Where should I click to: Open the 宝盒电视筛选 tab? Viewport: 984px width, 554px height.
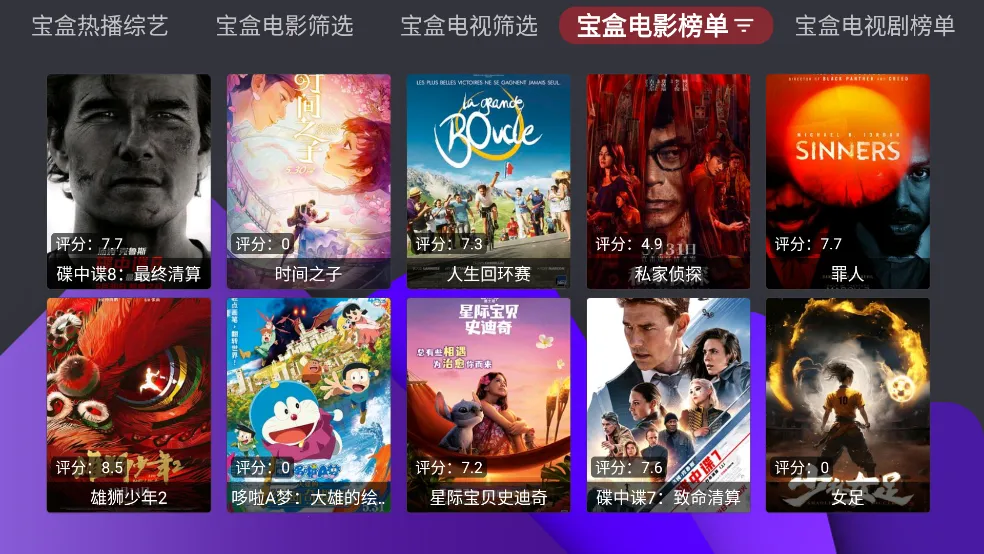click(x=469, y=26)
